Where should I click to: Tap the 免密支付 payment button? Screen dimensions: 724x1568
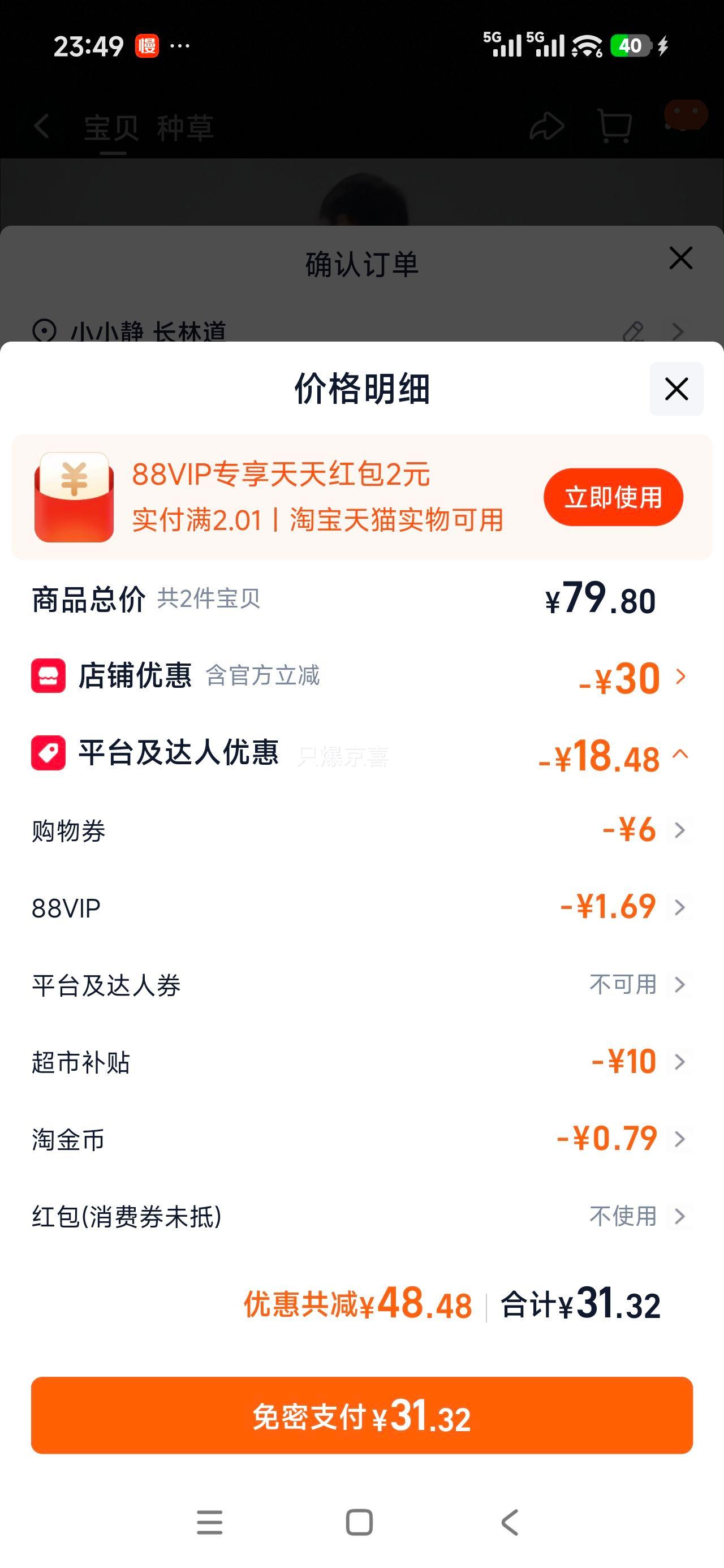point(361,1416)
